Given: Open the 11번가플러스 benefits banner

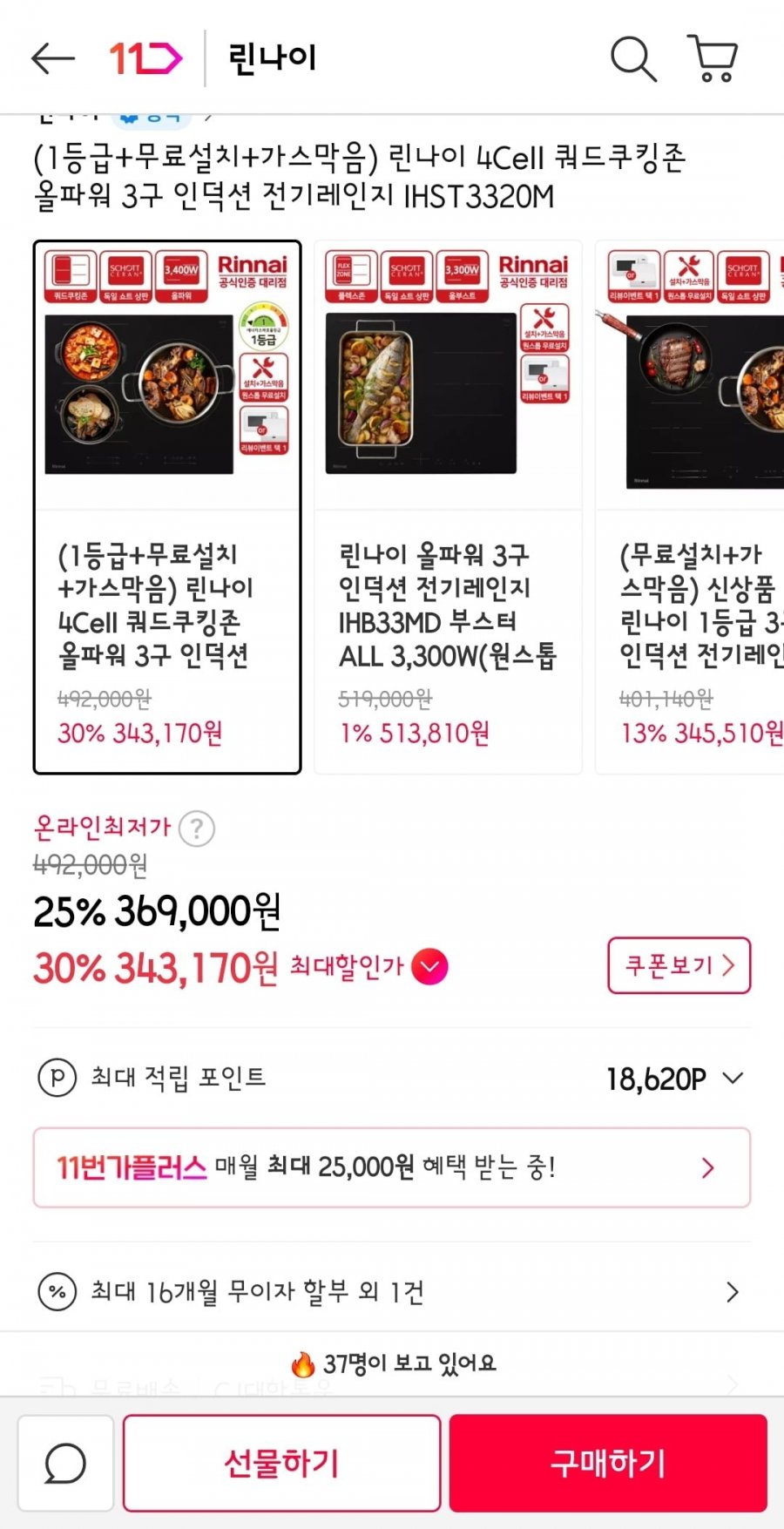Looking at the screenshot, I should tap(392, 1167).
